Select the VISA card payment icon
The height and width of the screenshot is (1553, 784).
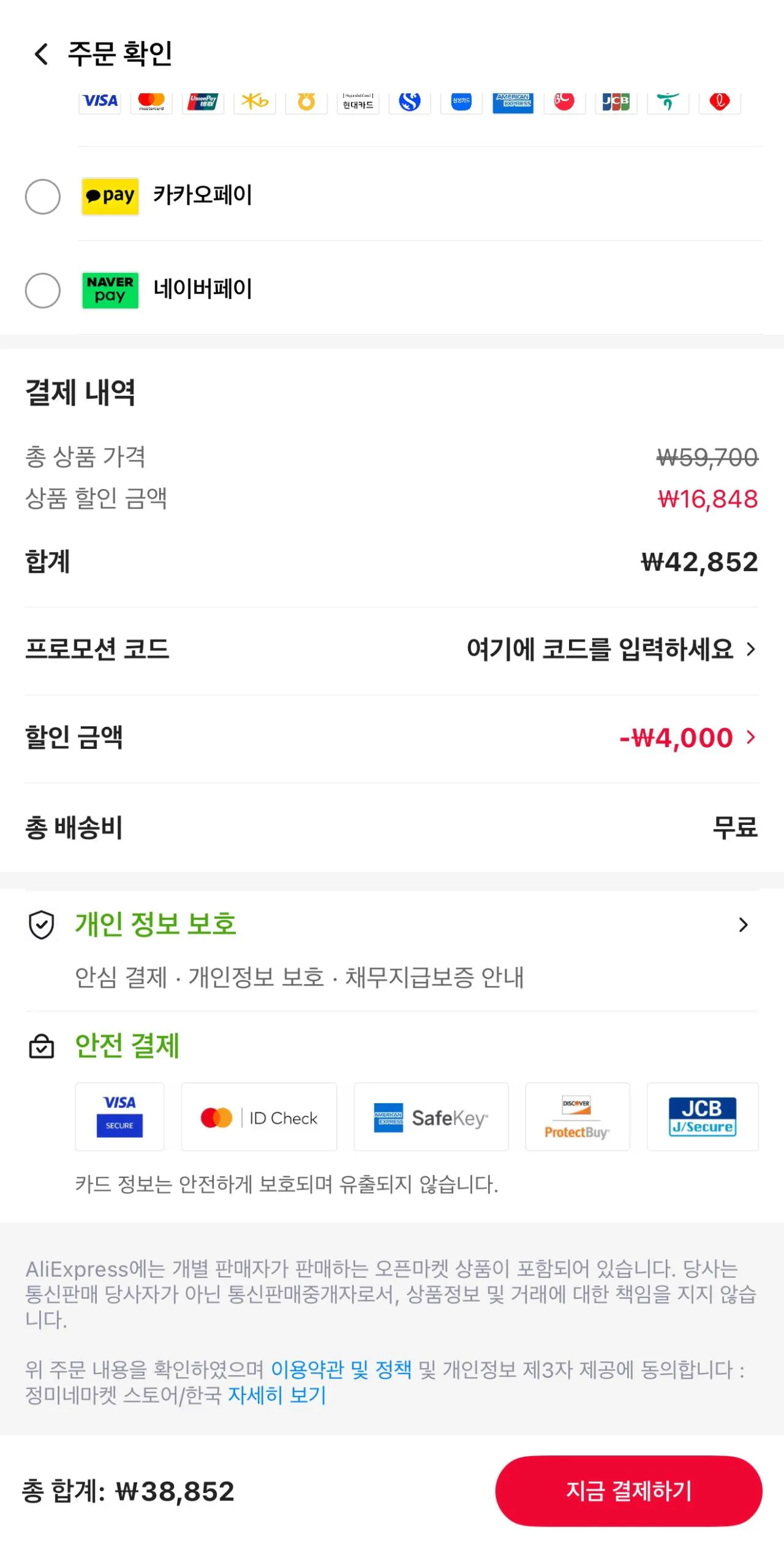(x=99, y=102)
